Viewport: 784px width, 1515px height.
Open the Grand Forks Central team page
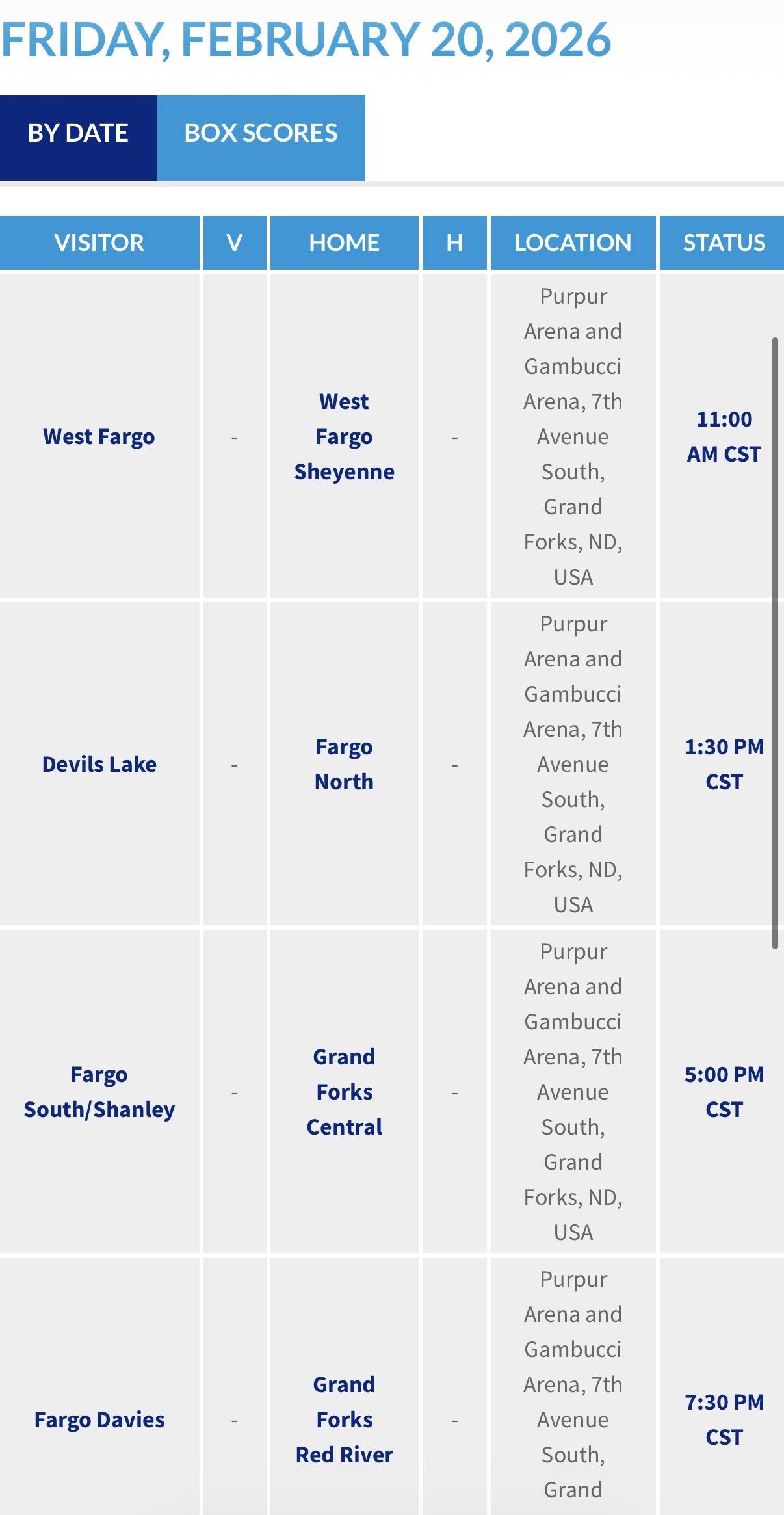point(344,1092)
